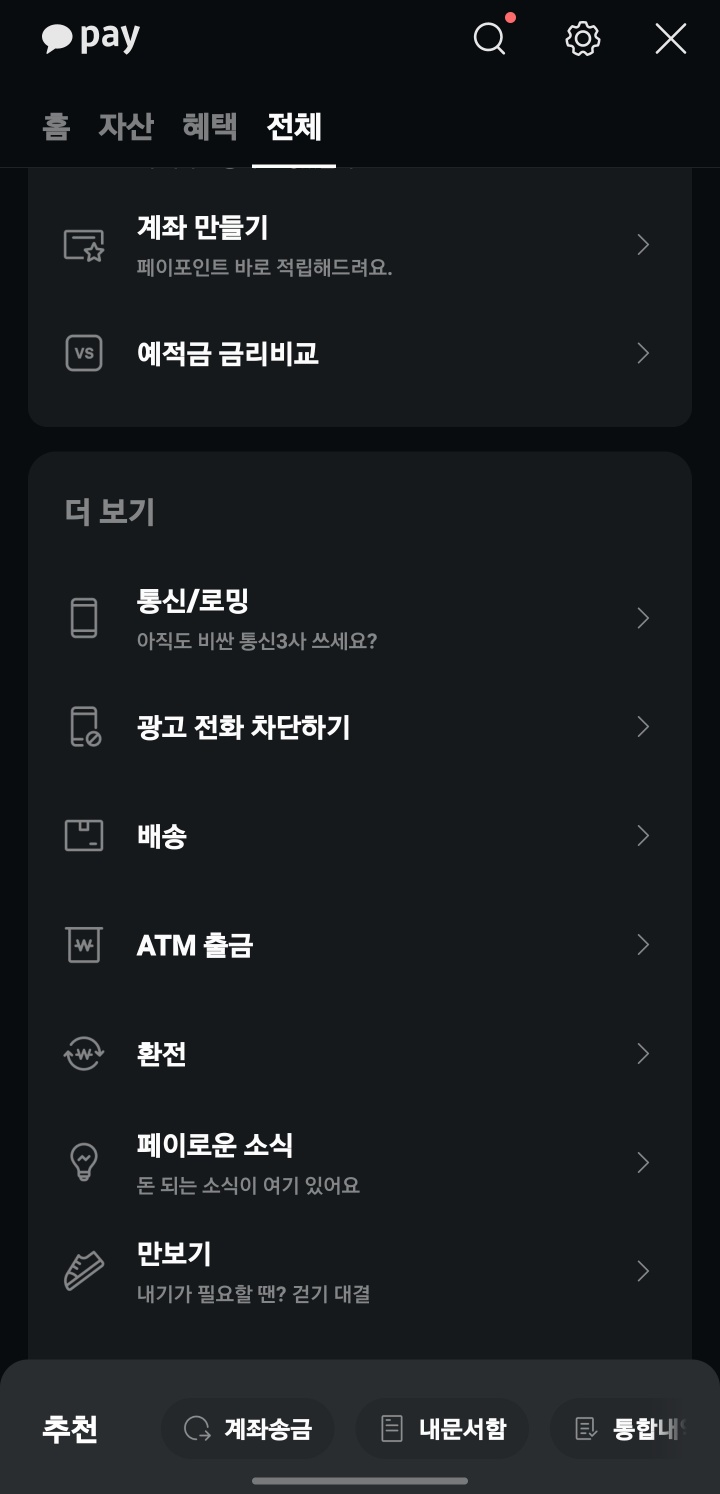This screenshot has width=720, height=1494.
Task: Tap the 통합내역 chip at the bottom
Action: 634,1429
